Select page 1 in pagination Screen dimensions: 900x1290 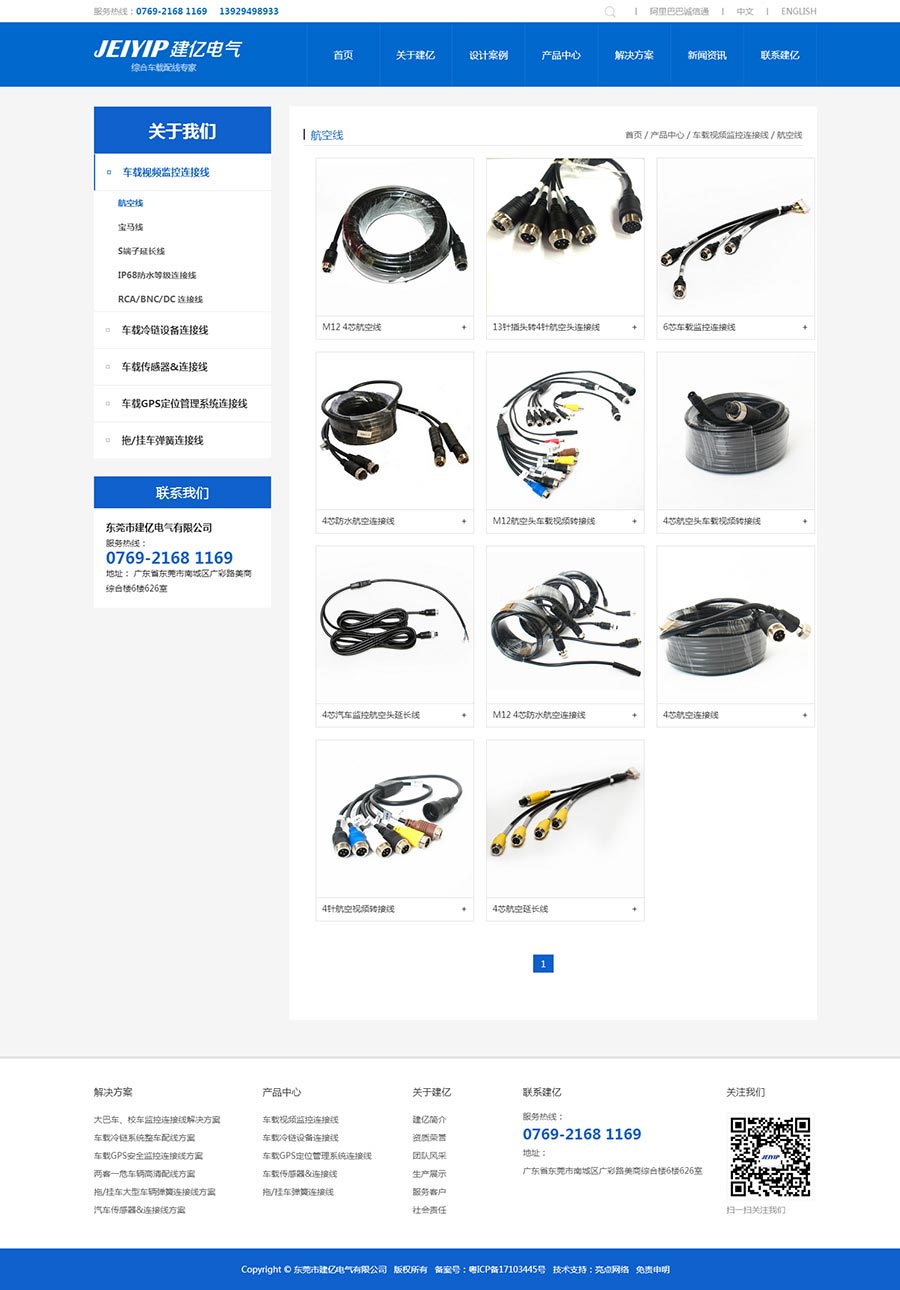[543, 964]
